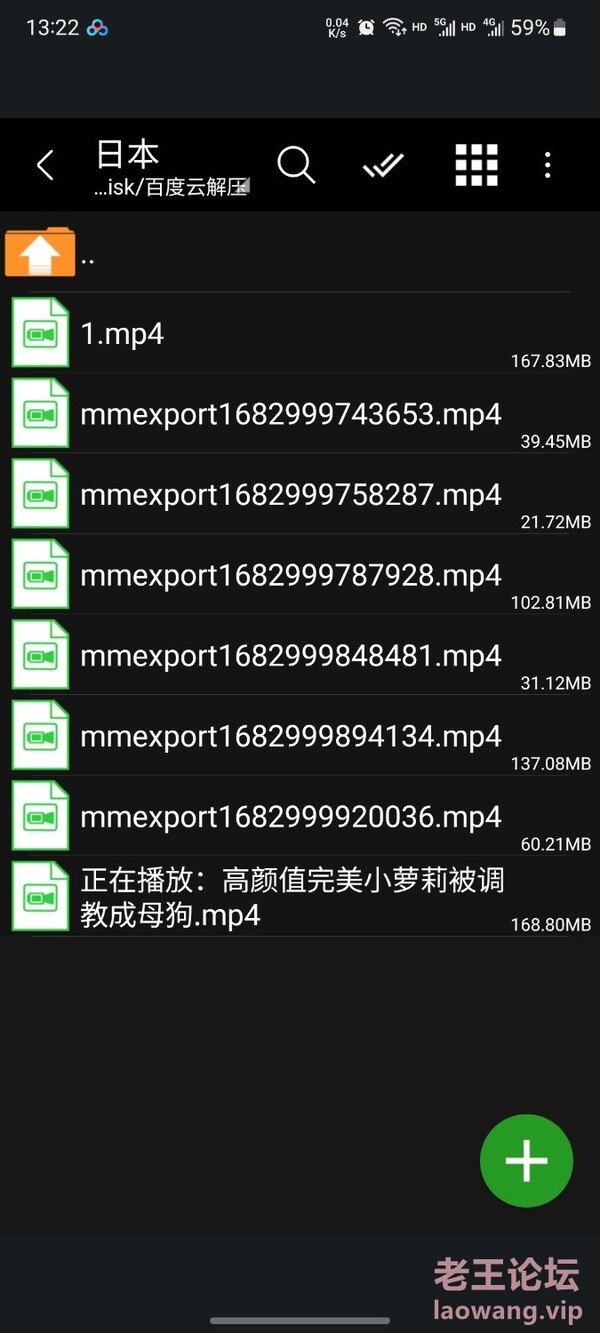Open mmexport1682999848481.mp4
Image resolution: width=600 pixels, height=1333 pixels.
coord(300,655)
